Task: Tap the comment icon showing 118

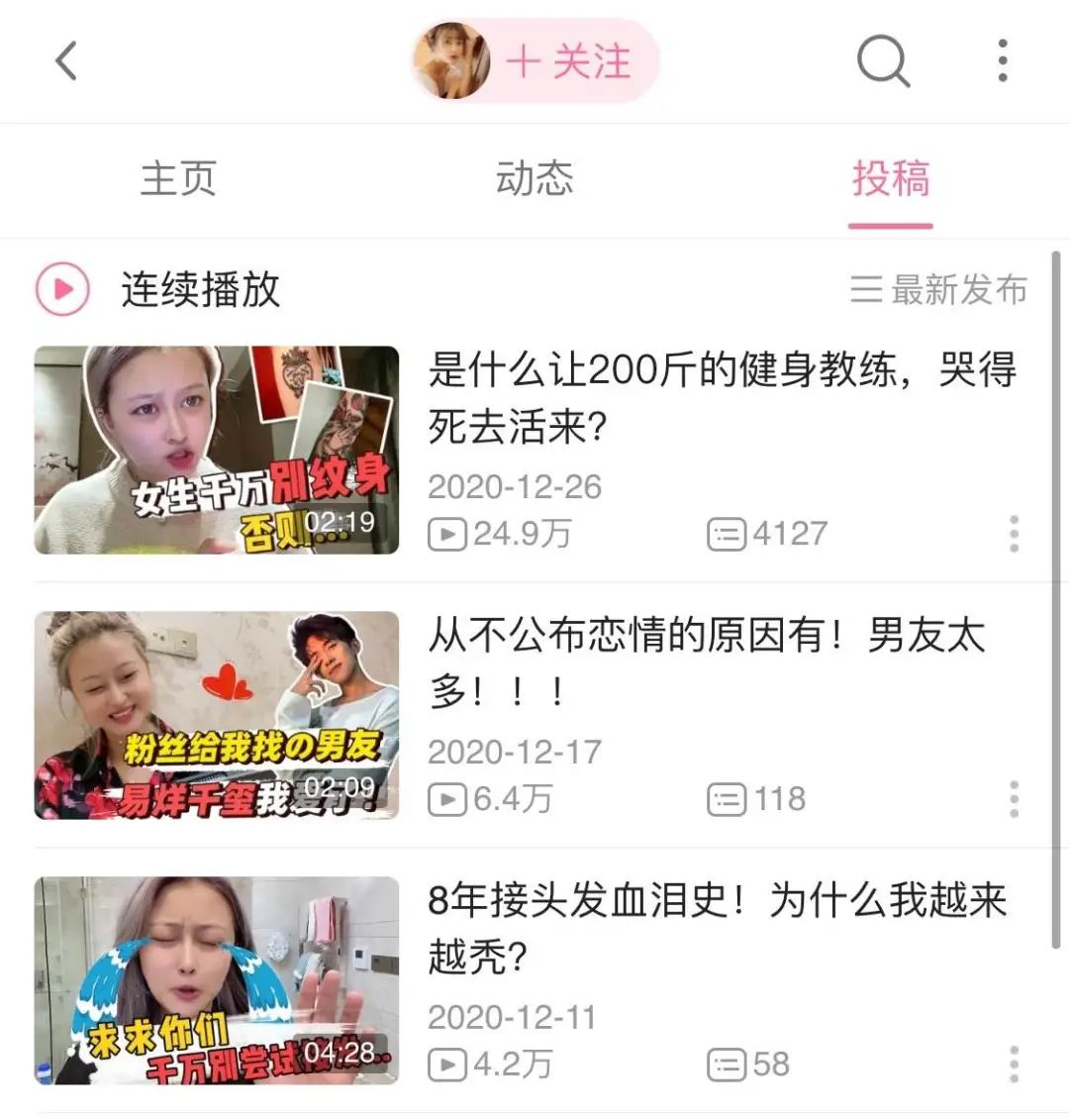Action: (729, 799)
